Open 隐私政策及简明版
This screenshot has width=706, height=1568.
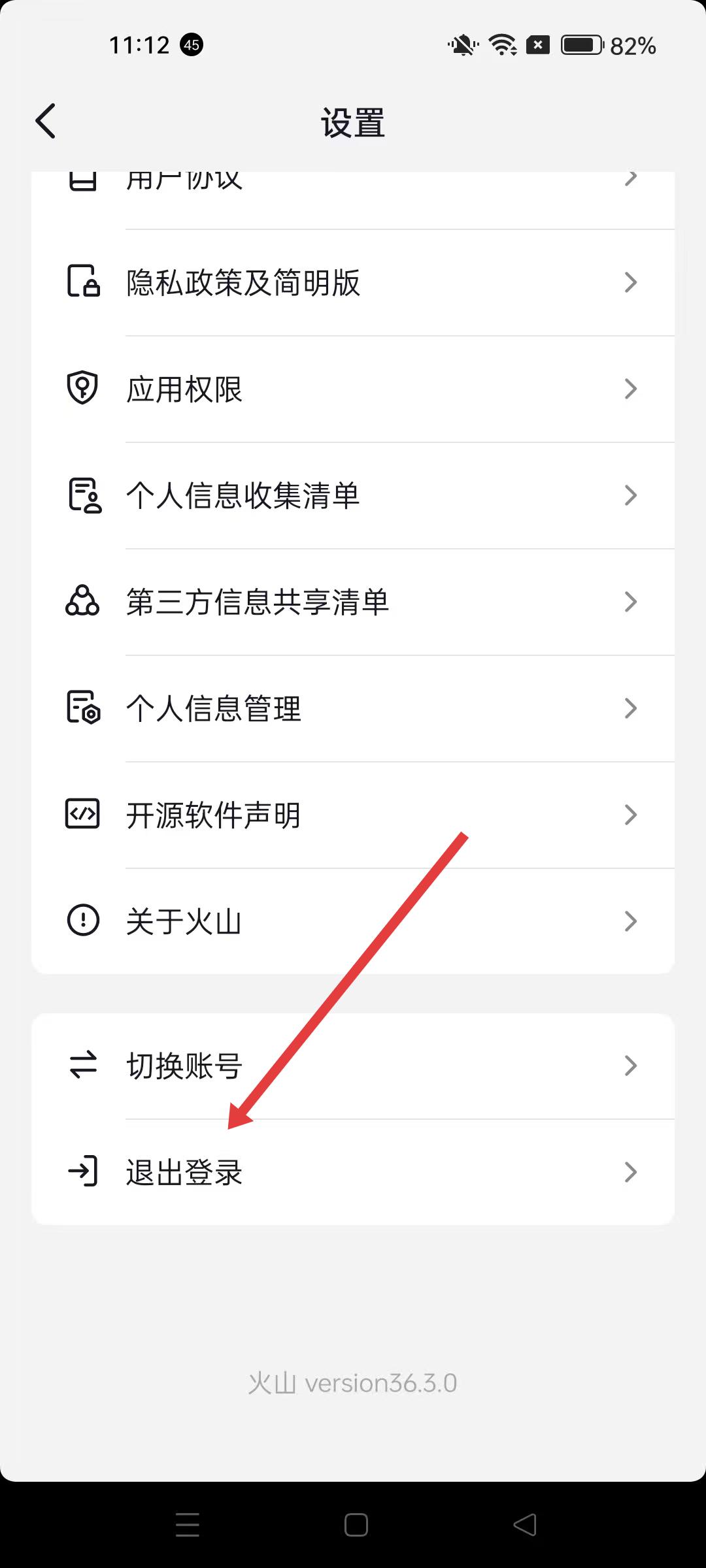point(353,282)
